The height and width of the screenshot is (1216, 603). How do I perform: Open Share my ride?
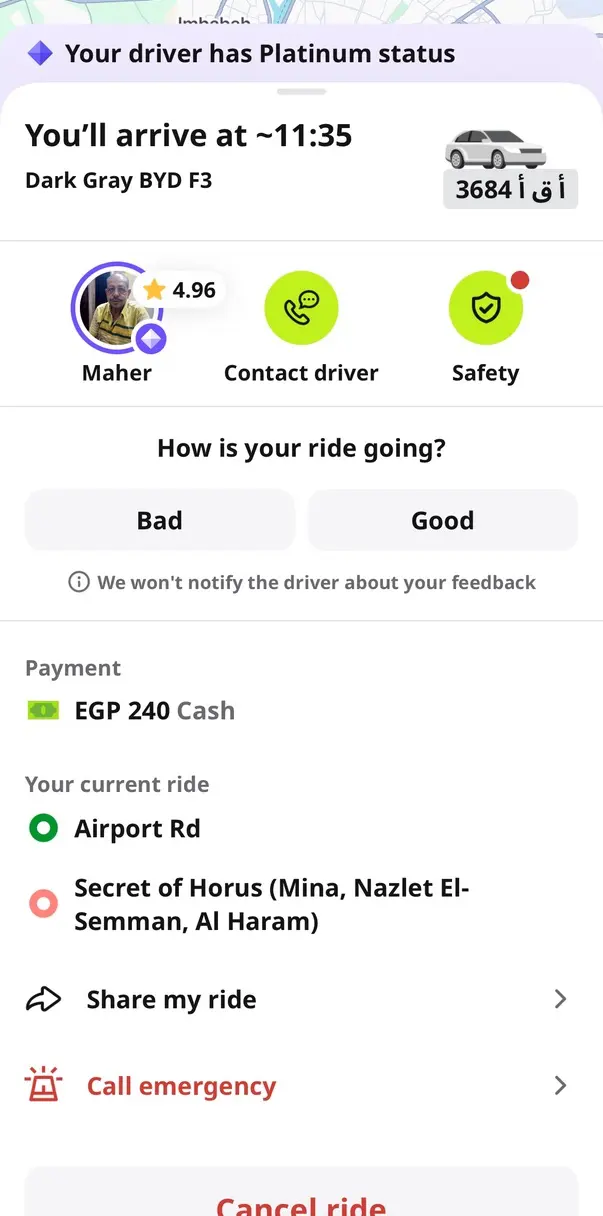pyautogui.click(x=301, y=999)
